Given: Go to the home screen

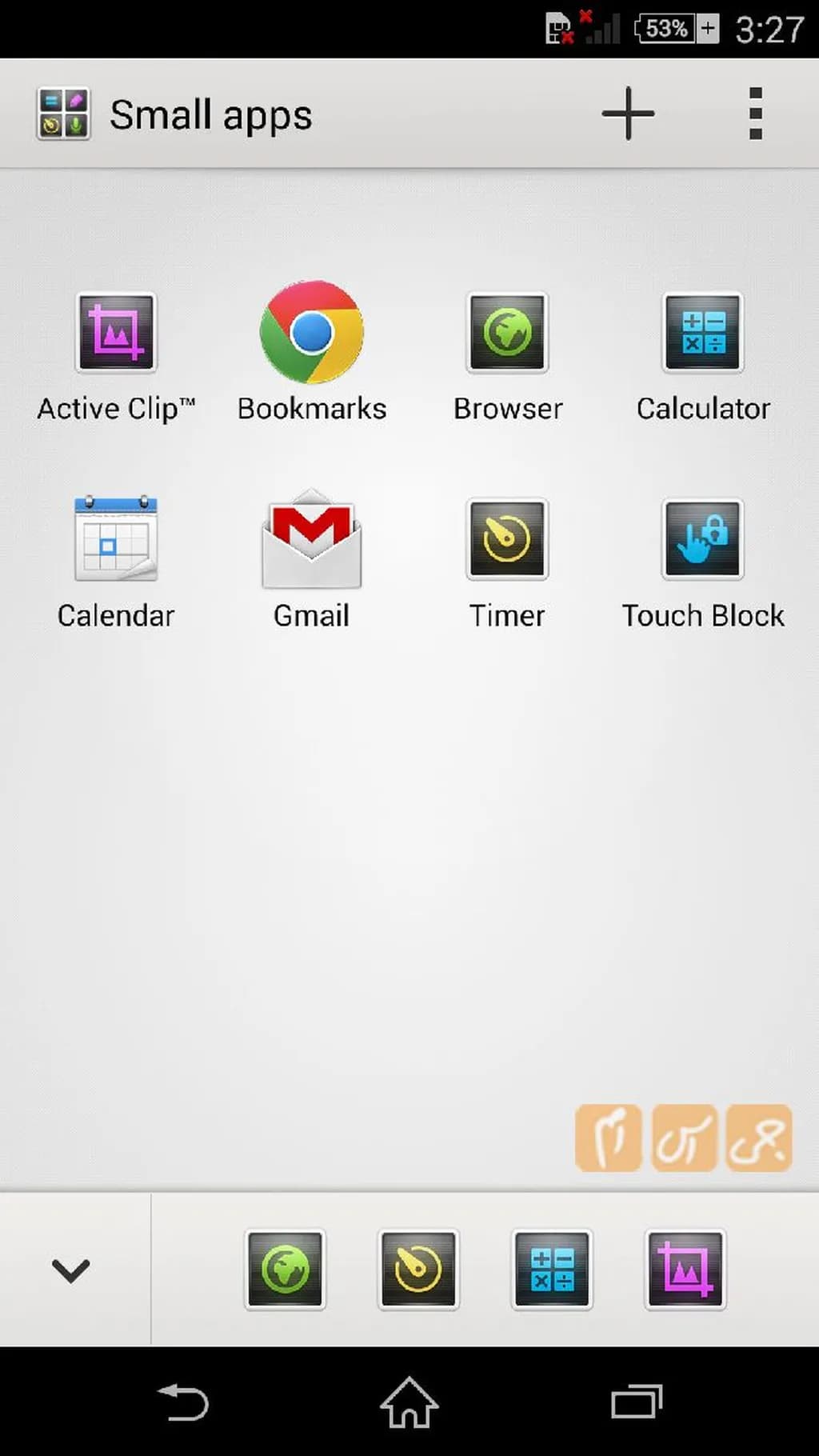Looking at the screenshot, I should (x=409, y=1402).
